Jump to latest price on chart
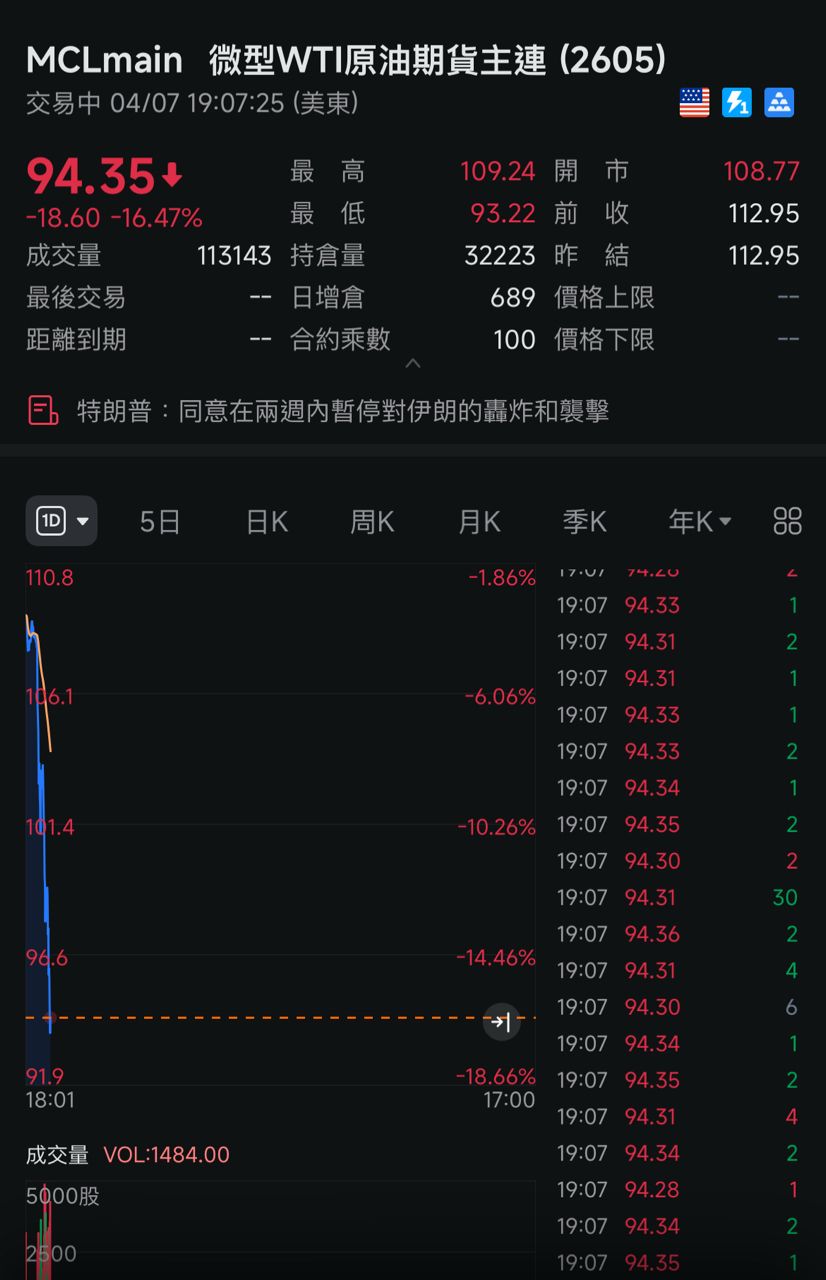The height and width of the screenshot is (1280, 826). (502, 1022)
